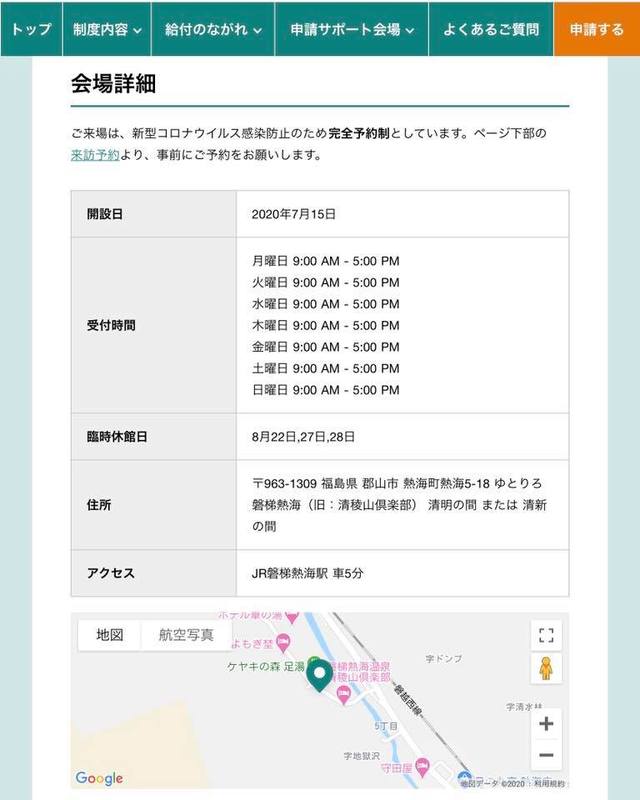Open the 来訪予約 link

point(95,155)
